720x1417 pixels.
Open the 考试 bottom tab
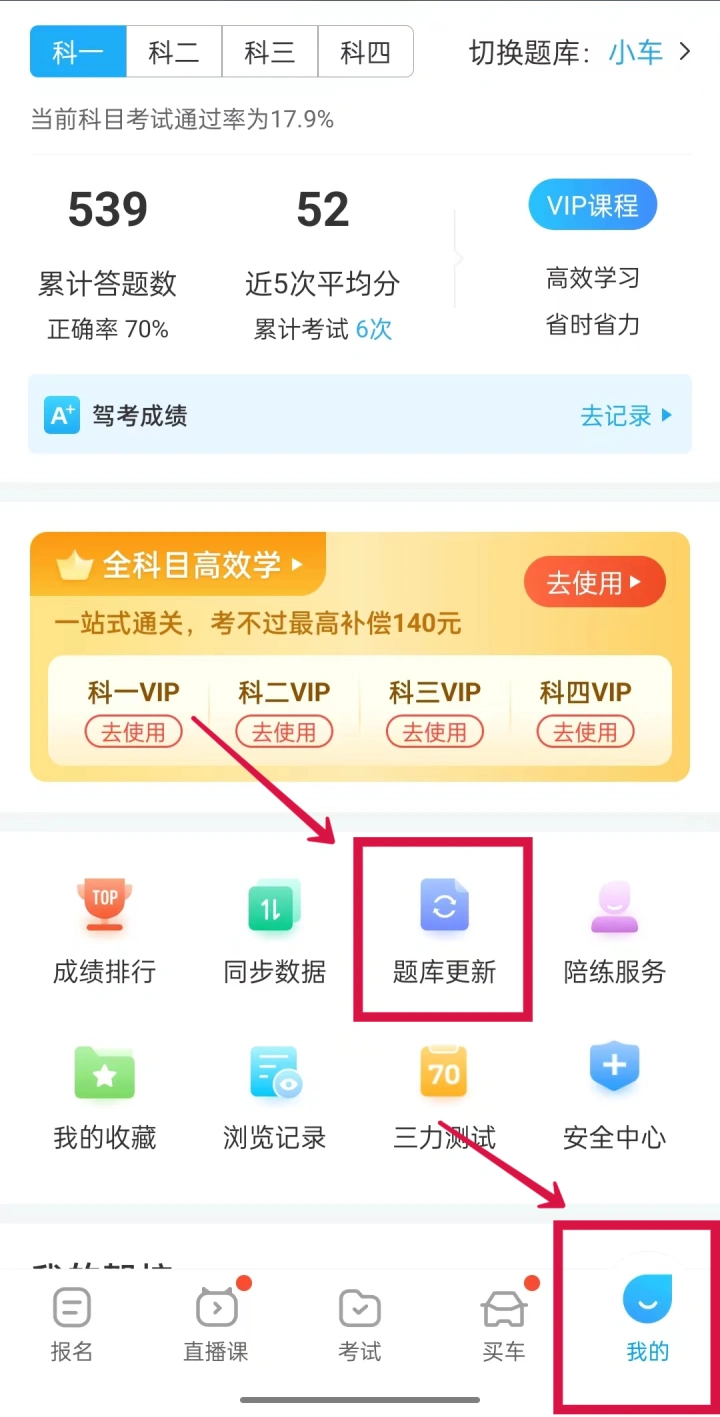click(360, 1324)
